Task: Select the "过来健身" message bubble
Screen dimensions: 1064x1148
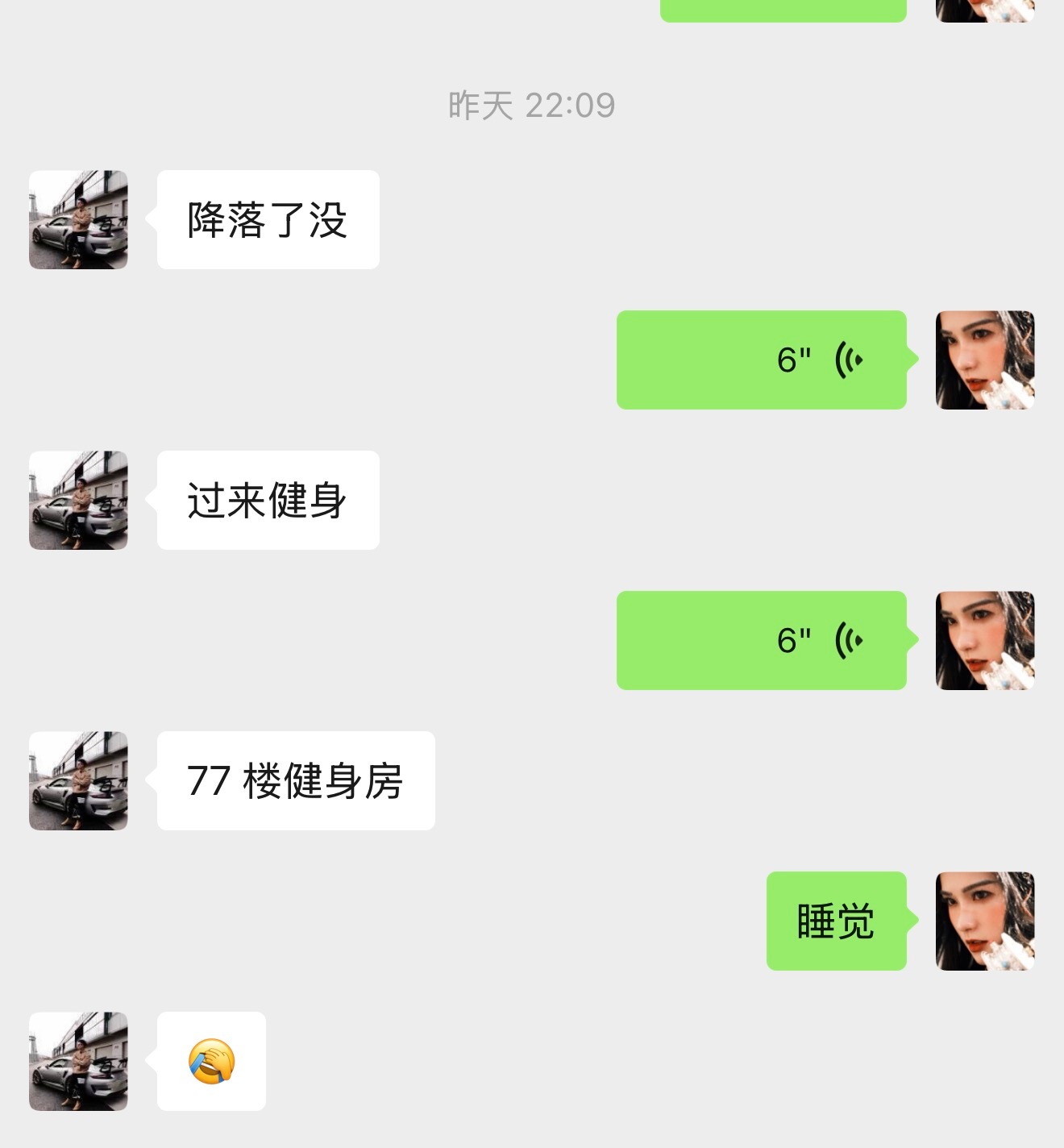Action: pos(267,501)
